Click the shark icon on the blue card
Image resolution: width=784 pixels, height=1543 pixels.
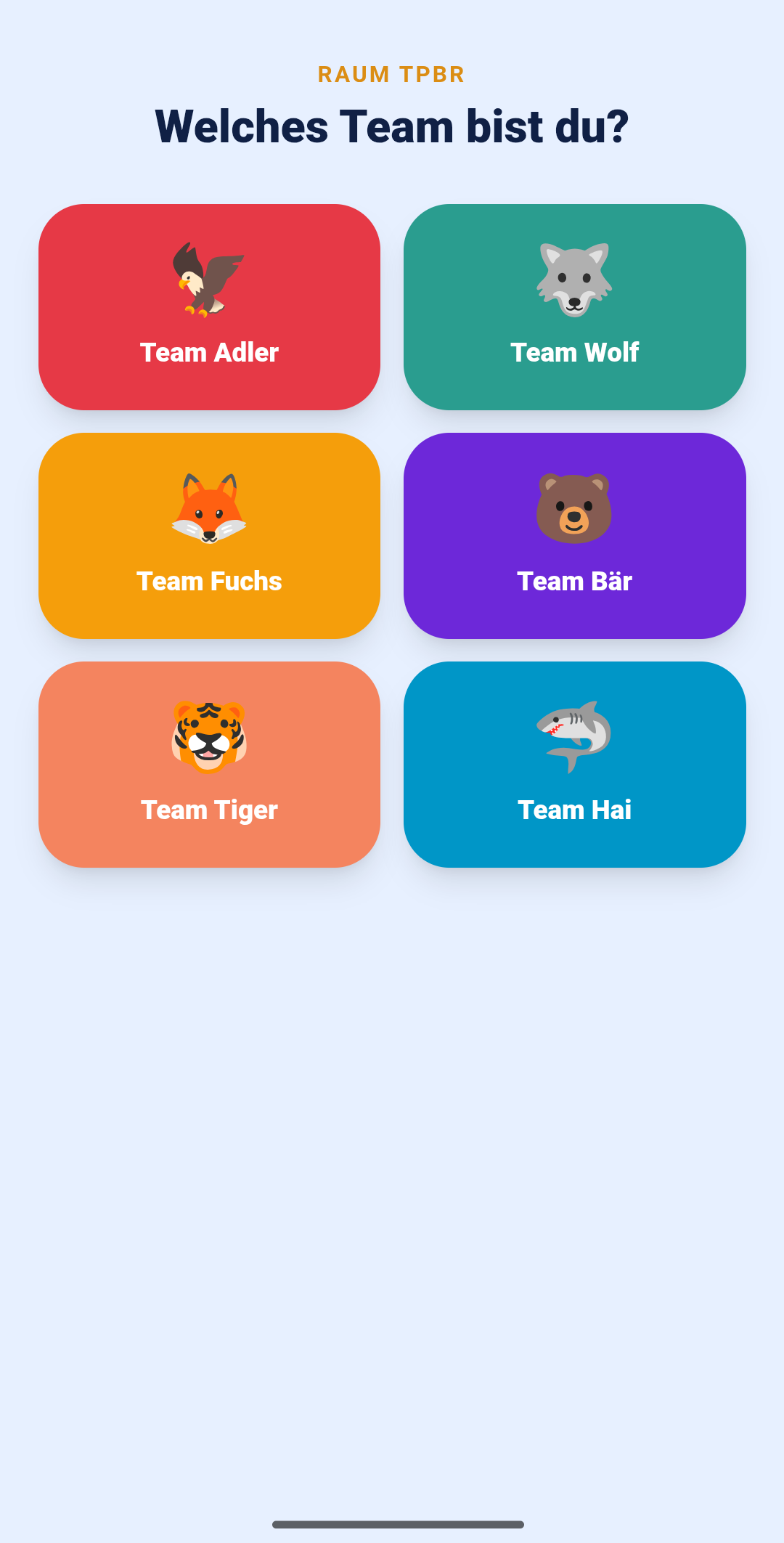[x=573, y=735]
